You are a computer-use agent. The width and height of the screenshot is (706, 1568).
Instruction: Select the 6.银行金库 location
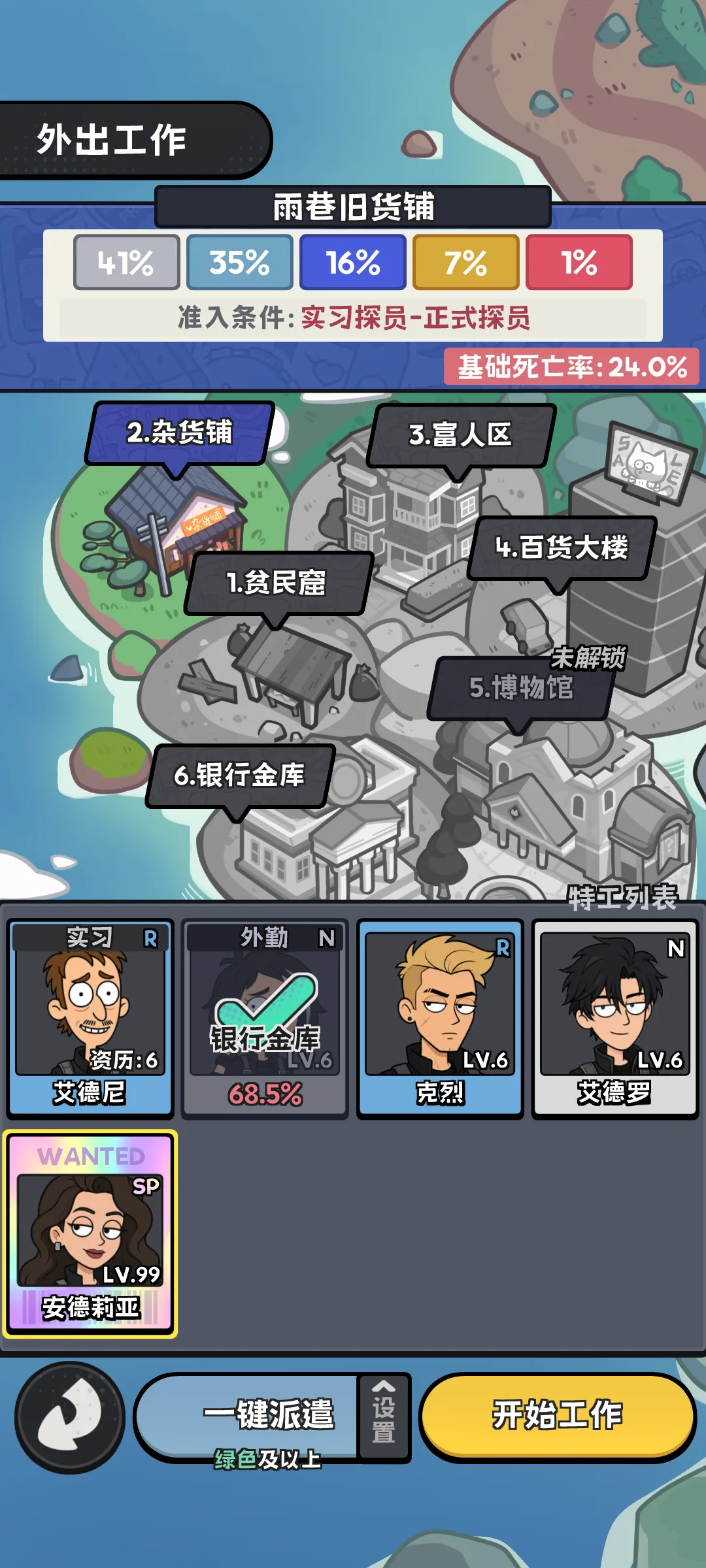(x=239, y=776)
